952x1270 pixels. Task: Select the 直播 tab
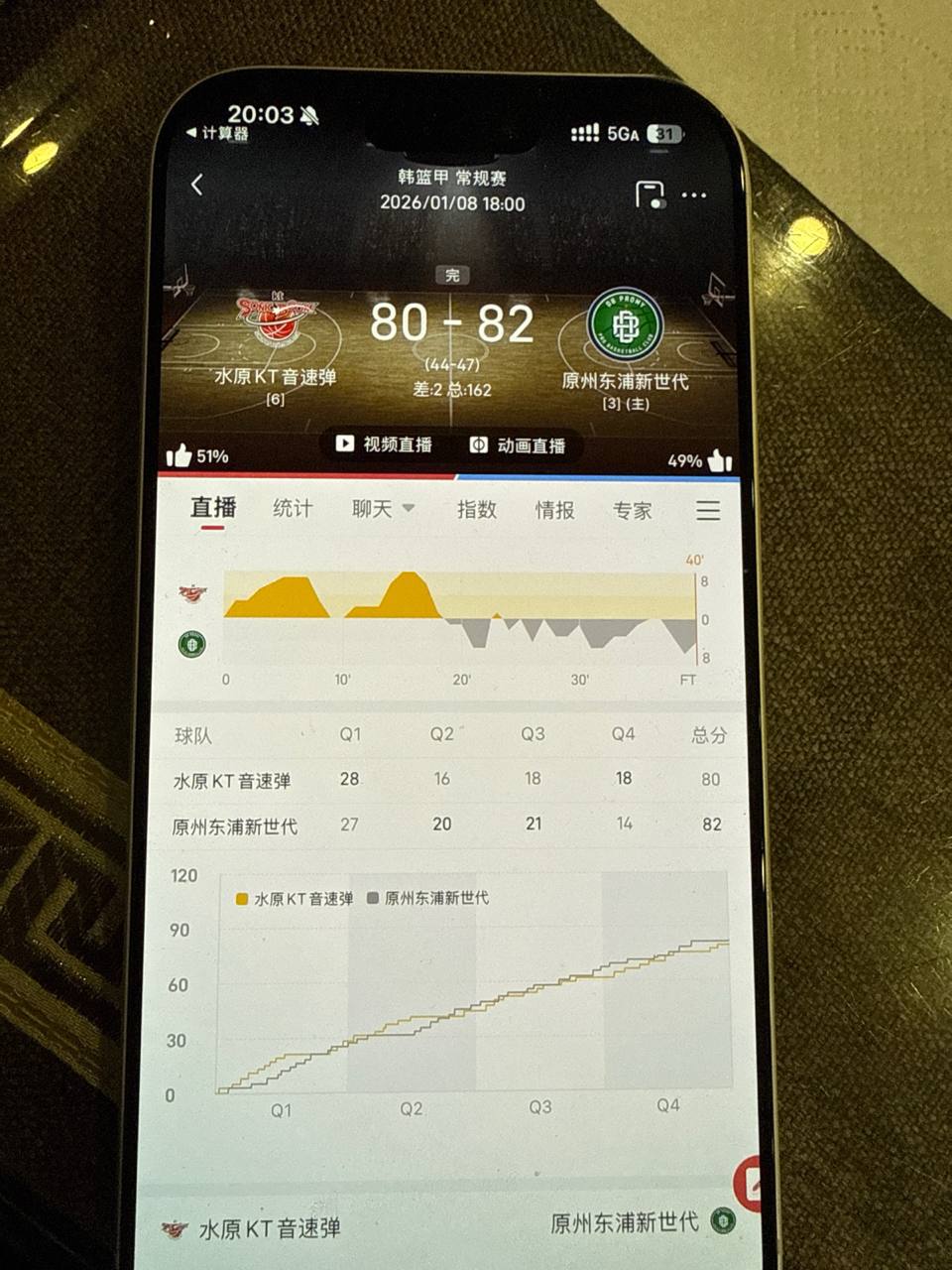click(213, 508)
